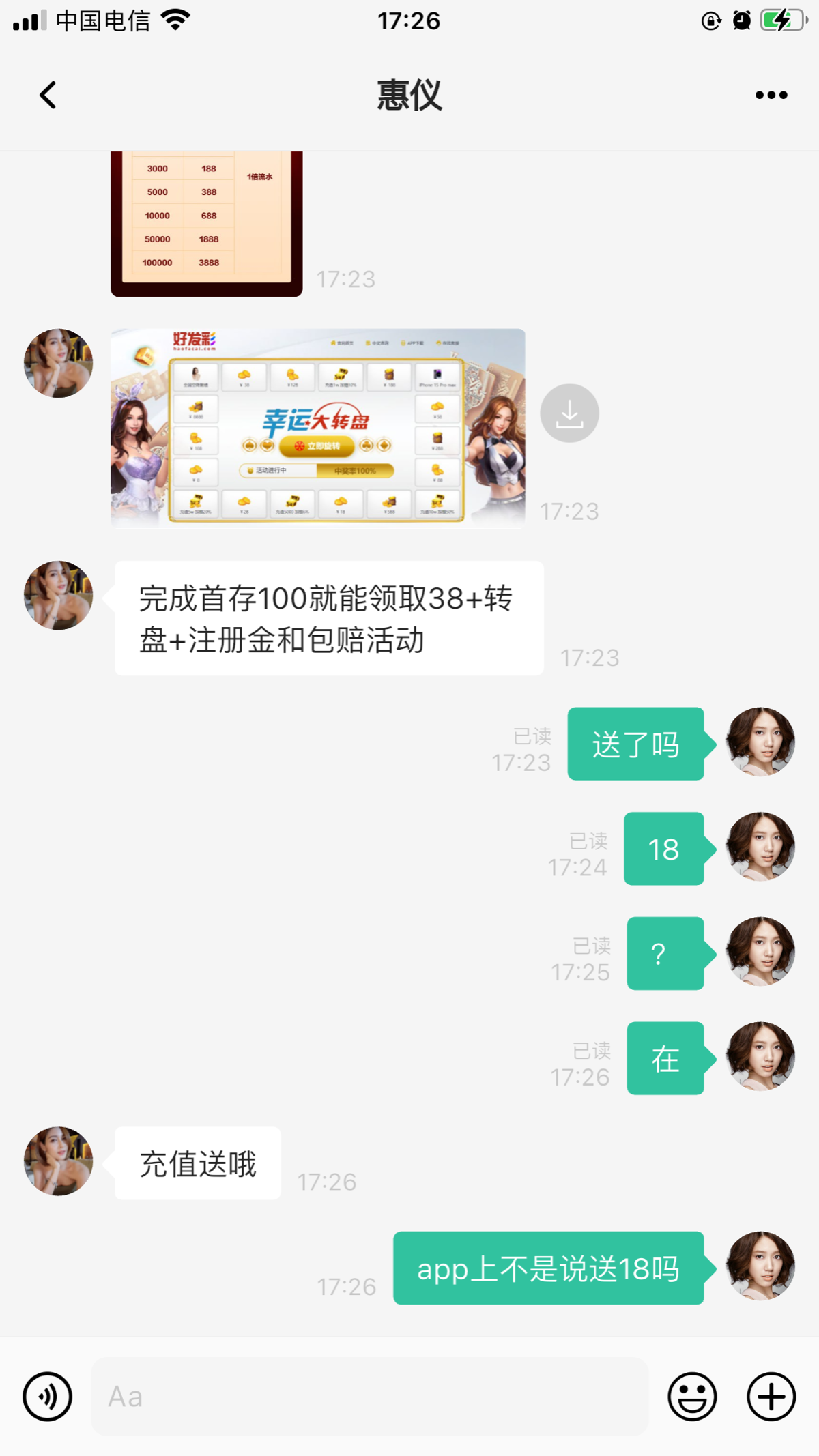
Task: Open the 幸运大转盘 image message
Action: [318, 428]
